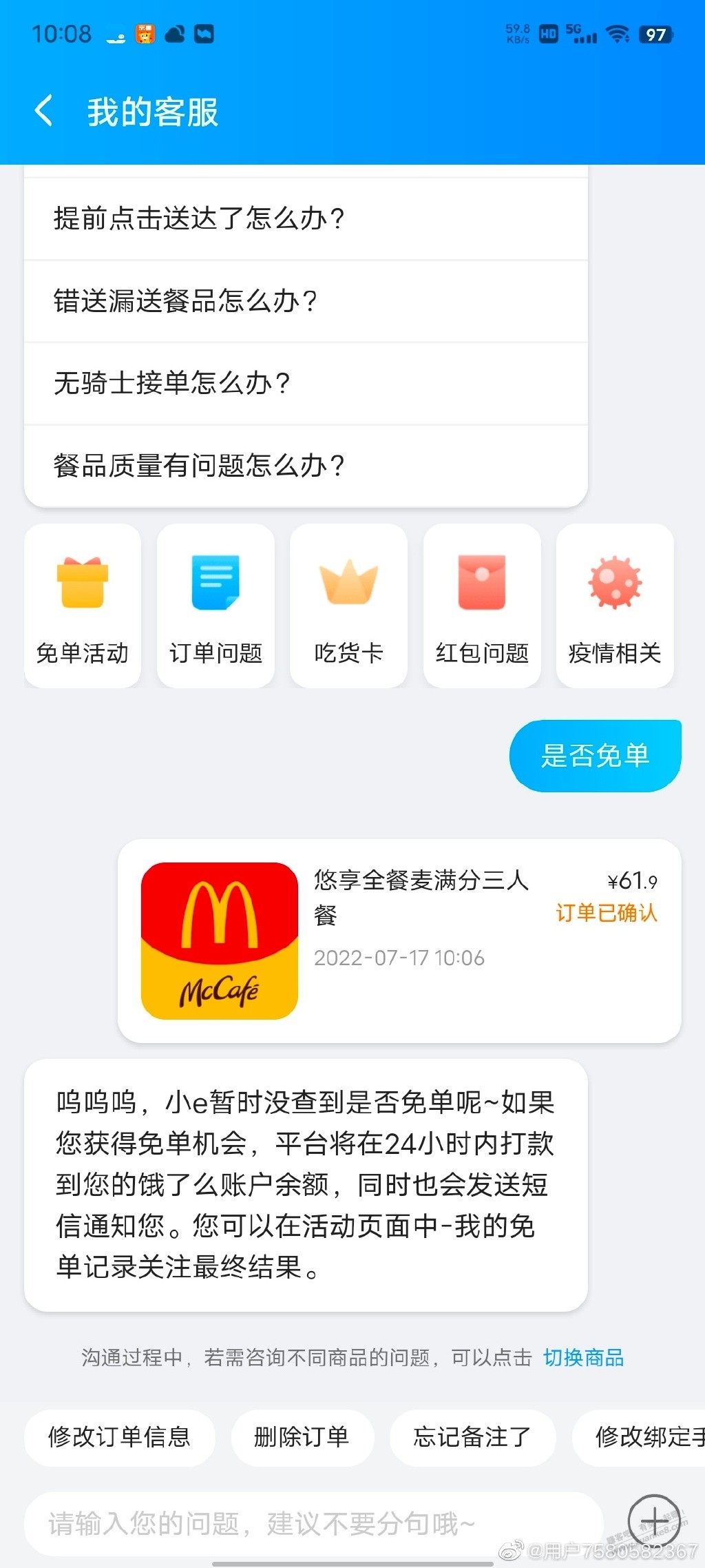Image resolution: width=705 pixels, height=1568 pixels.
Task: Select the 红包问题 category
Action: [482, 606]
